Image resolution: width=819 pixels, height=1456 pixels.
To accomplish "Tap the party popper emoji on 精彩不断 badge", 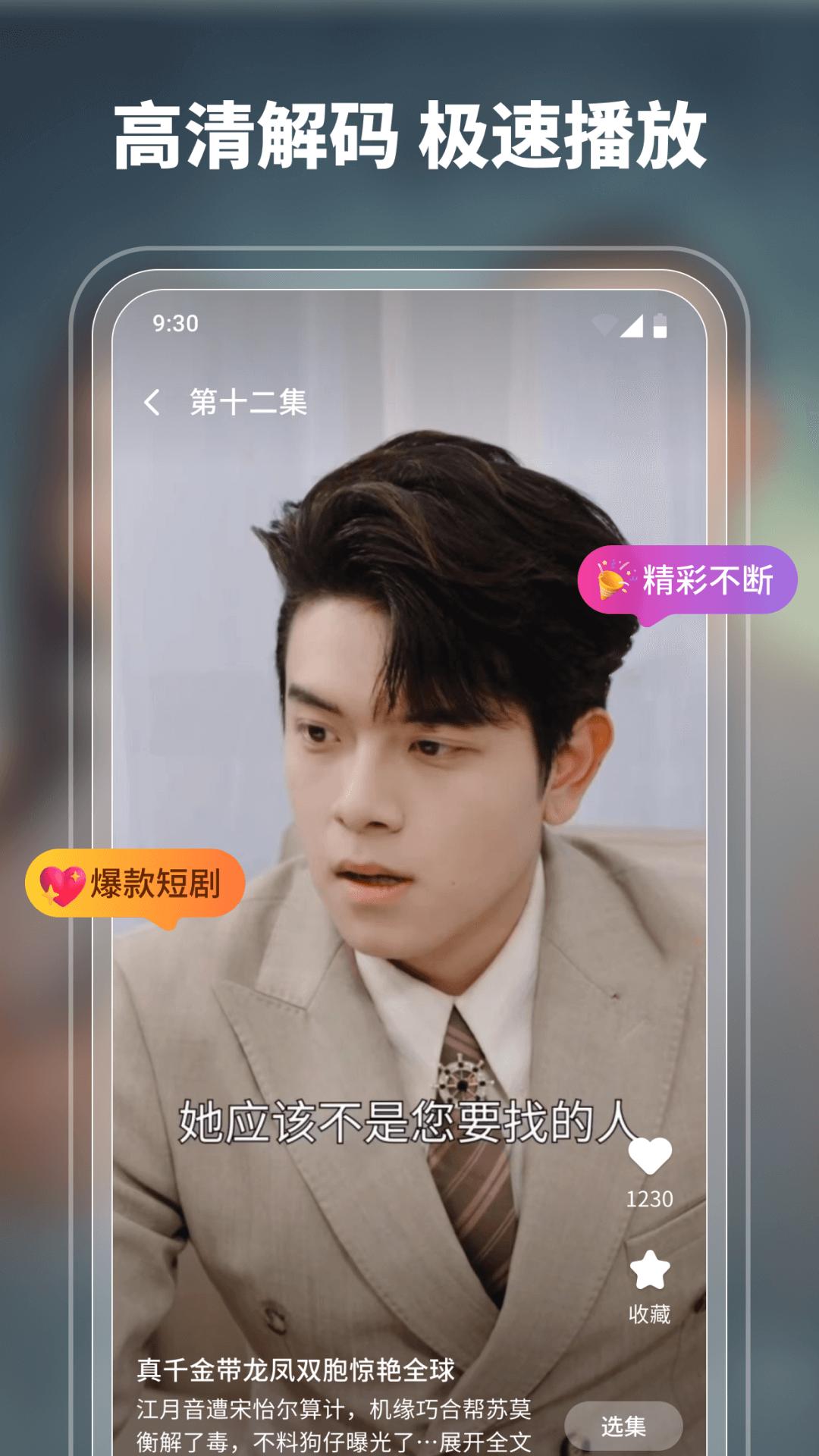I will [616, 580].
